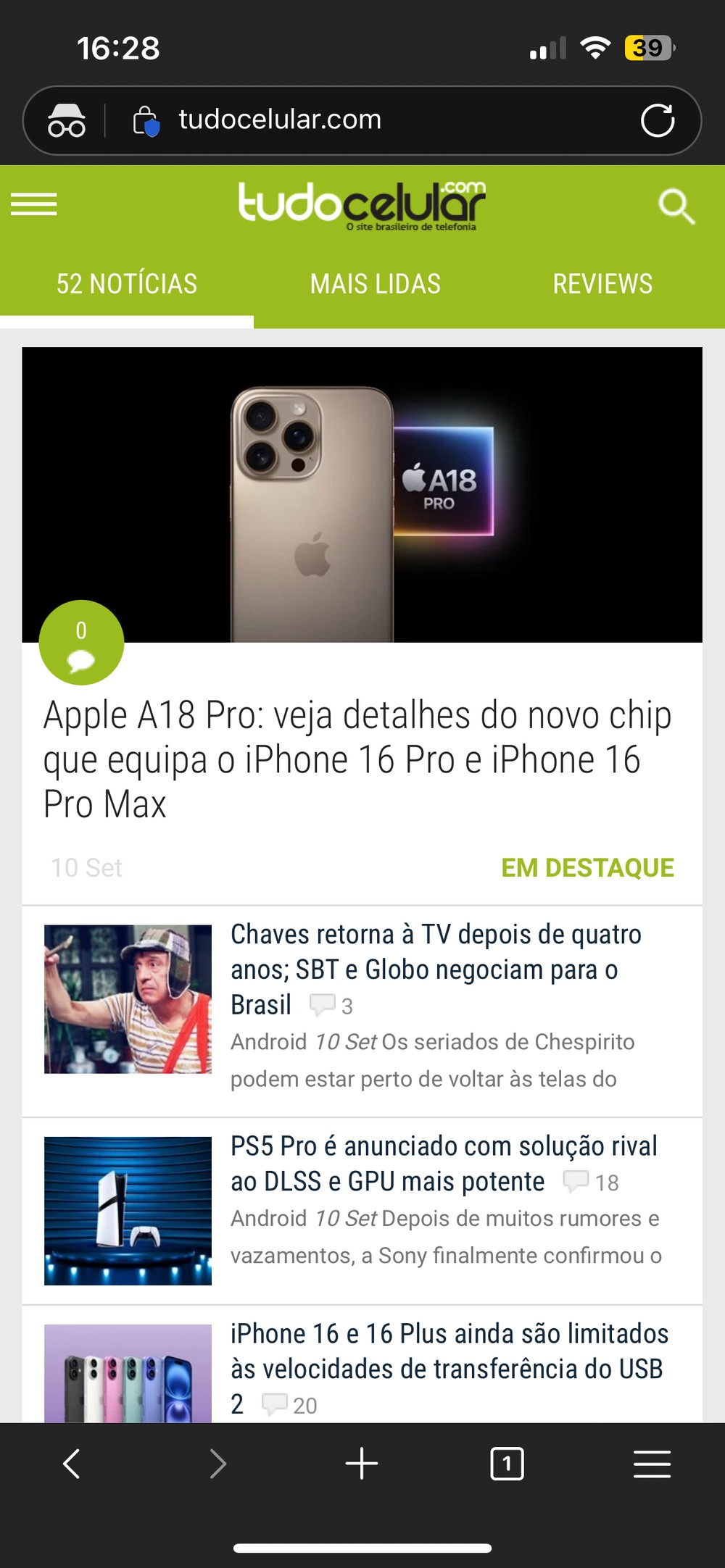Open the PS5 Pro announcement article
Viewport: 725px width, 1568px height.
coord(444,1163)
